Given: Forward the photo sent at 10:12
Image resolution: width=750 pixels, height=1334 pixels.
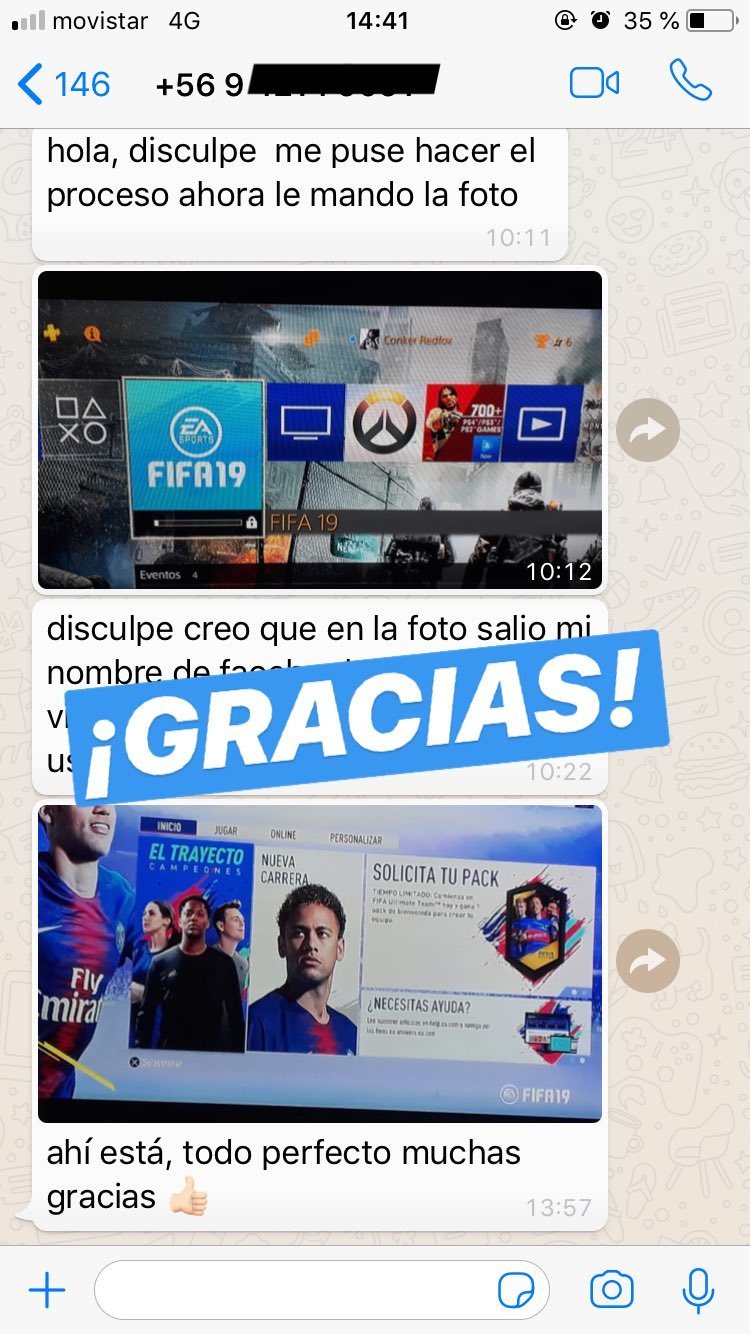Looking at the screenshot, I should point(647,430).
